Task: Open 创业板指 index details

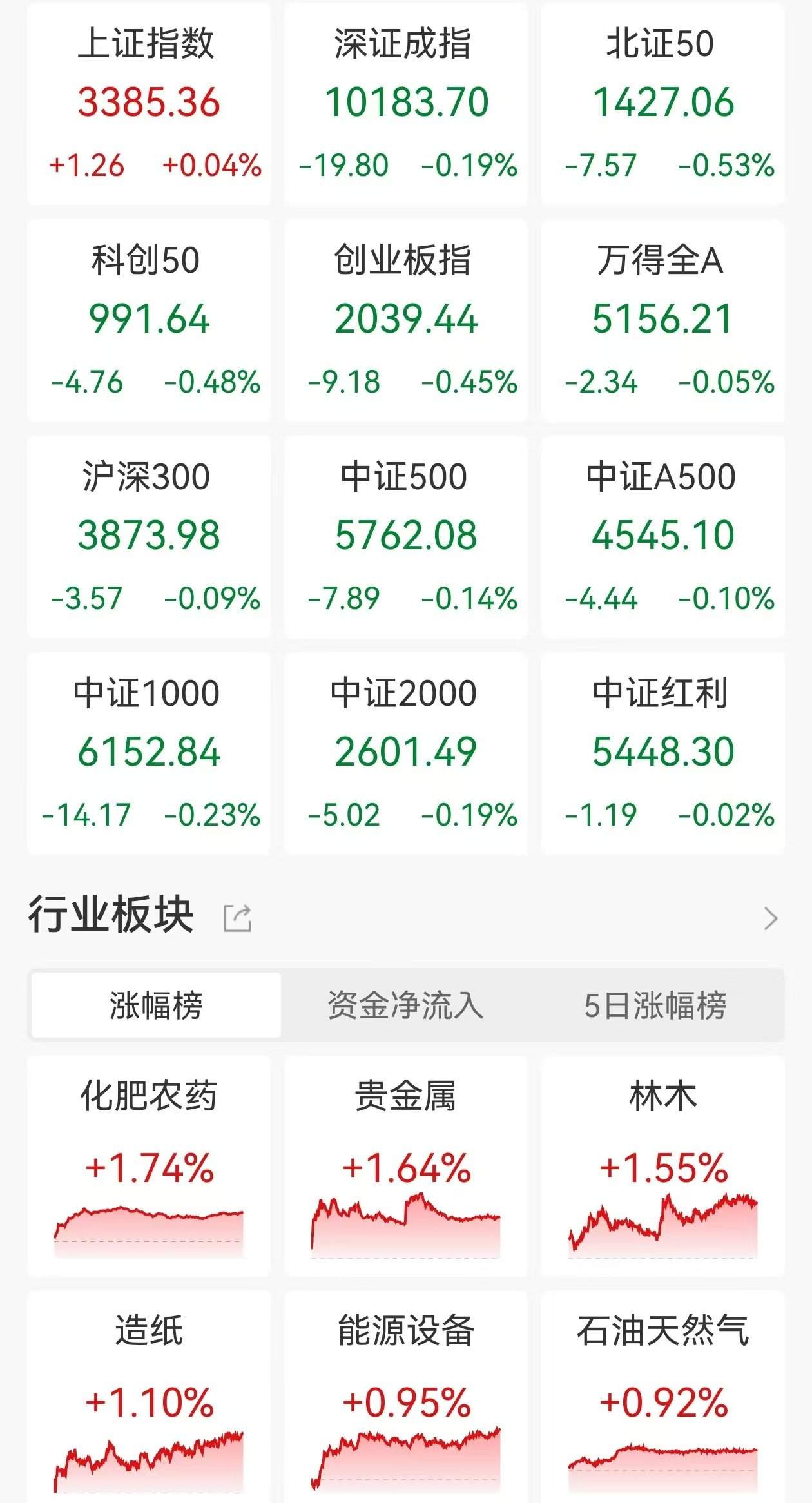Action: (x=406, y=320)
